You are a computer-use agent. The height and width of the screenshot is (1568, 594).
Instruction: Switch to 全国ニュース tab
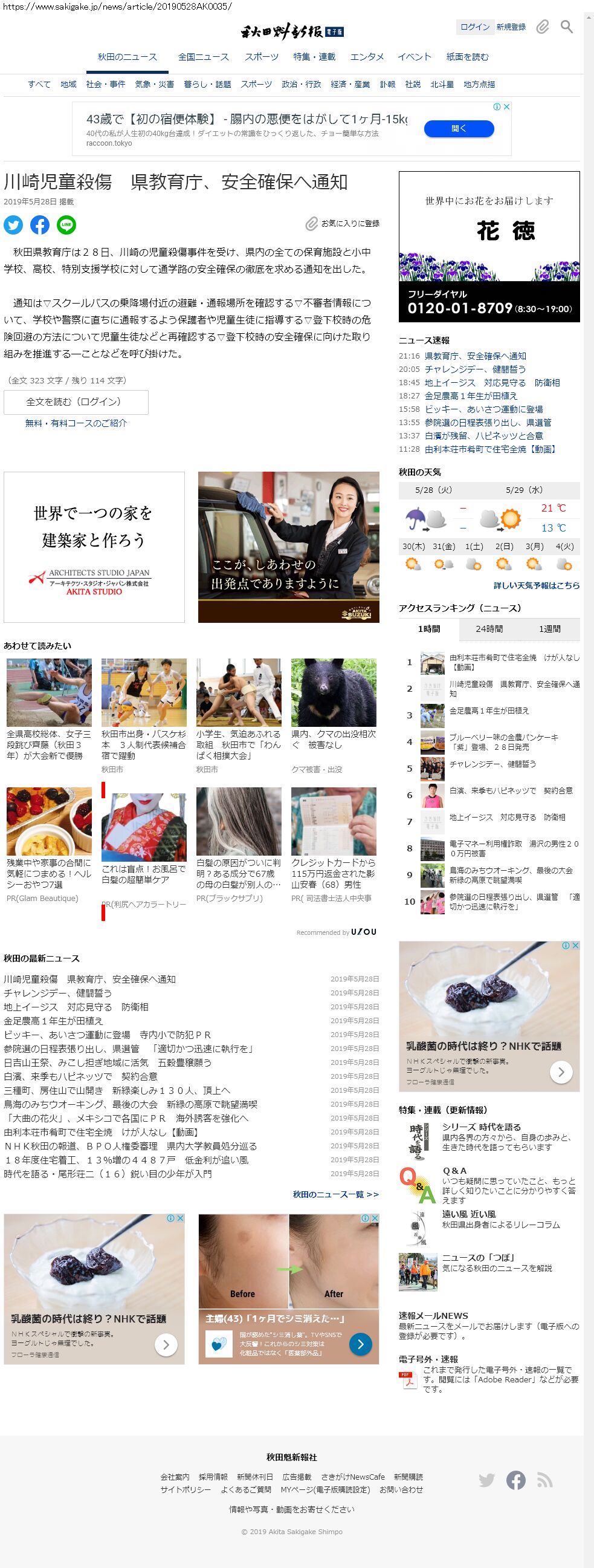point(203,57)
